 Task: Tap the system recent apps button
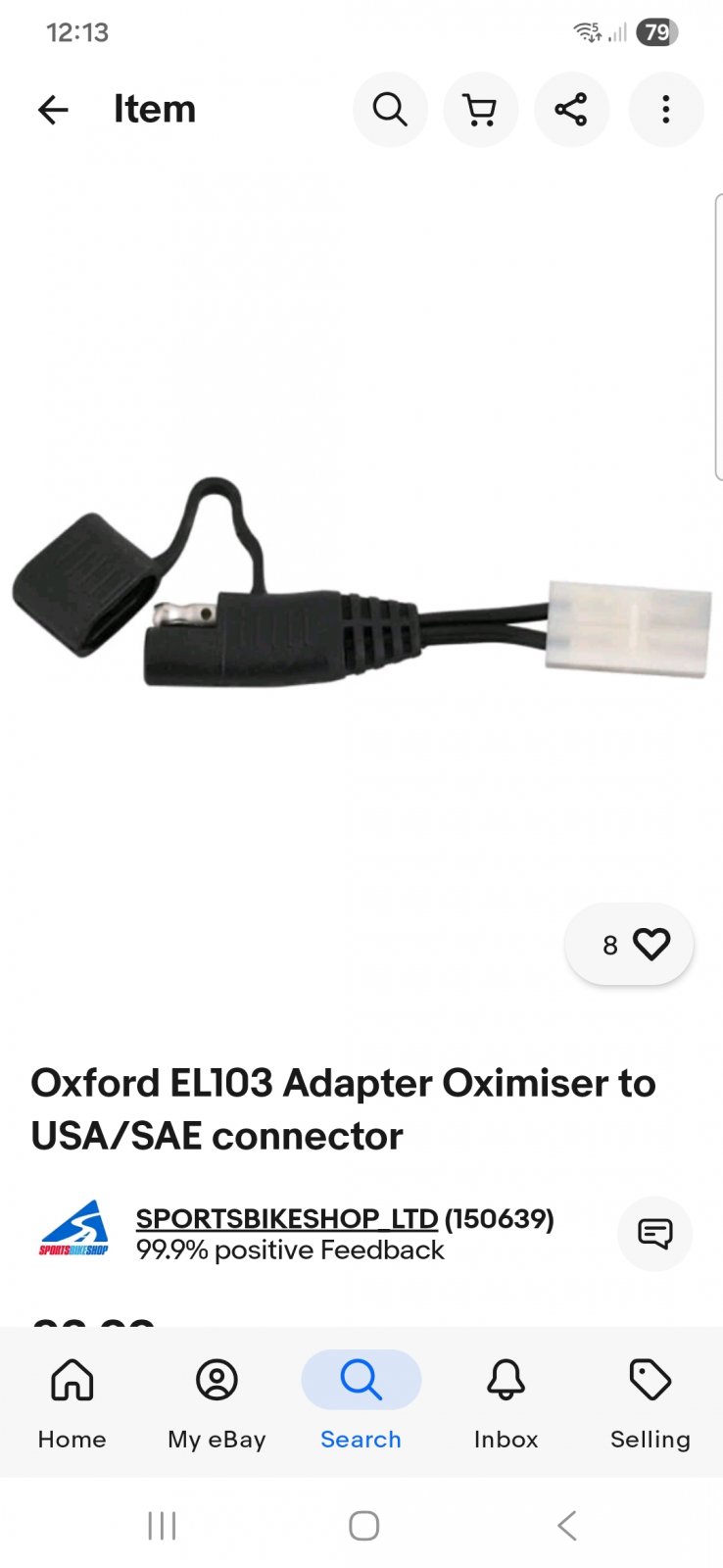point(162,1525)
